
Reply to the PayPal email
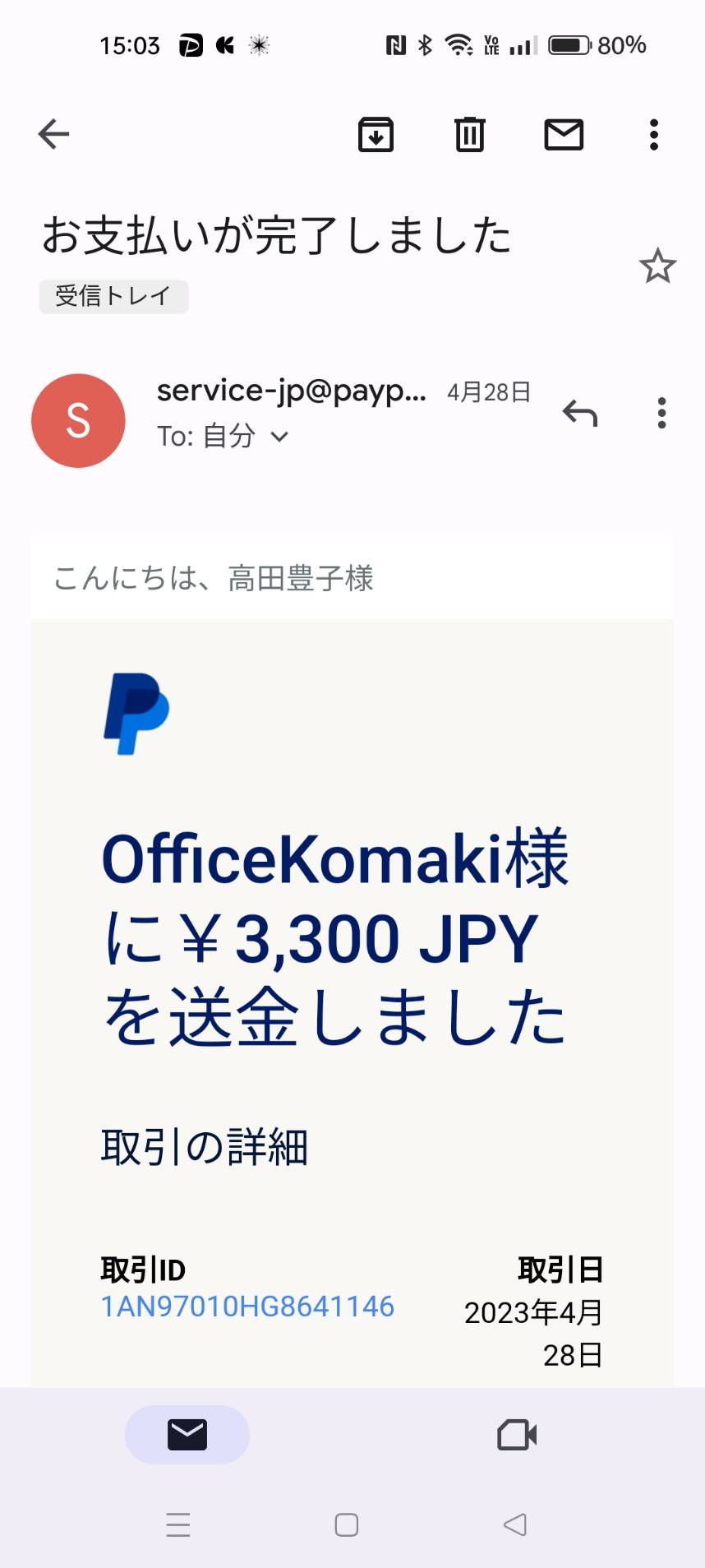pyautogui.click(x=579, y=413)
